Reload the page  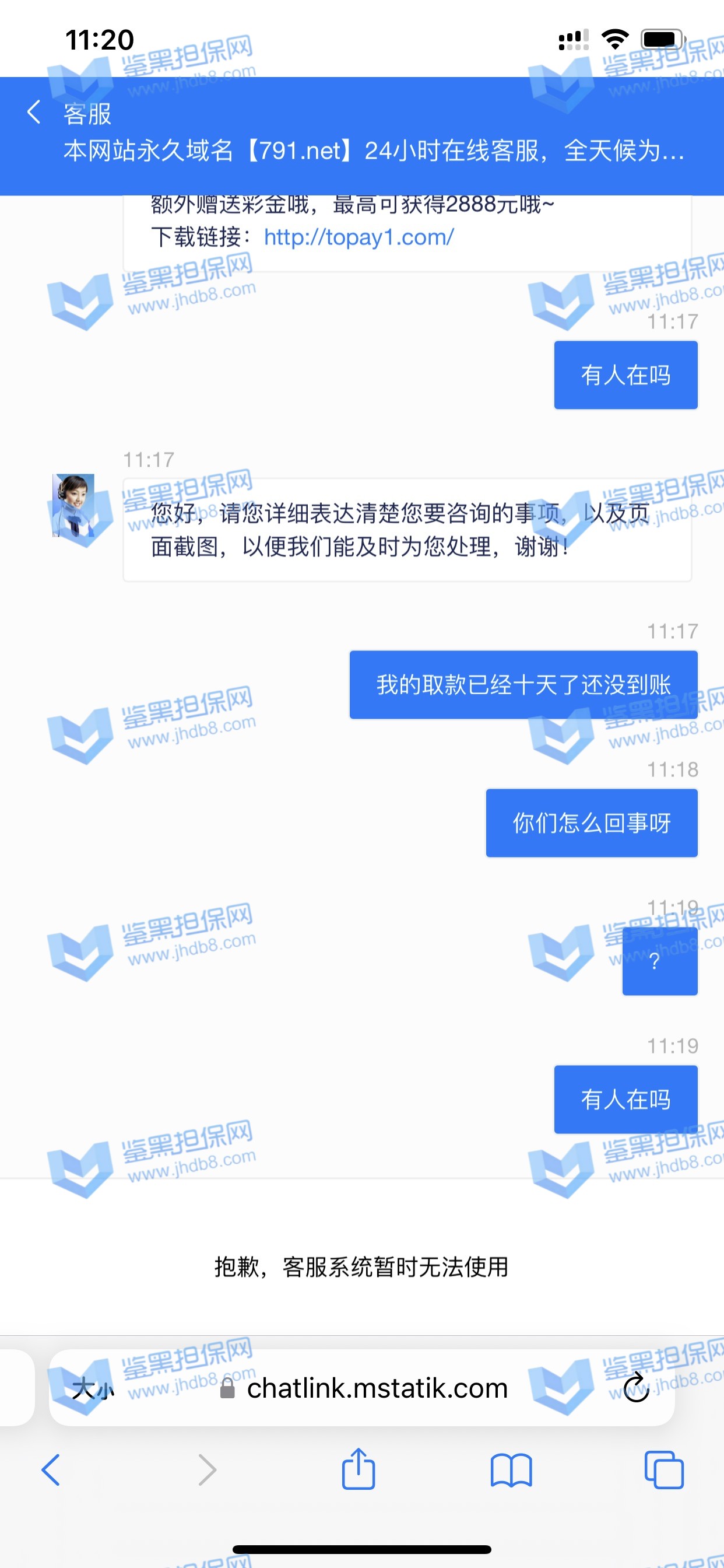637,1388
